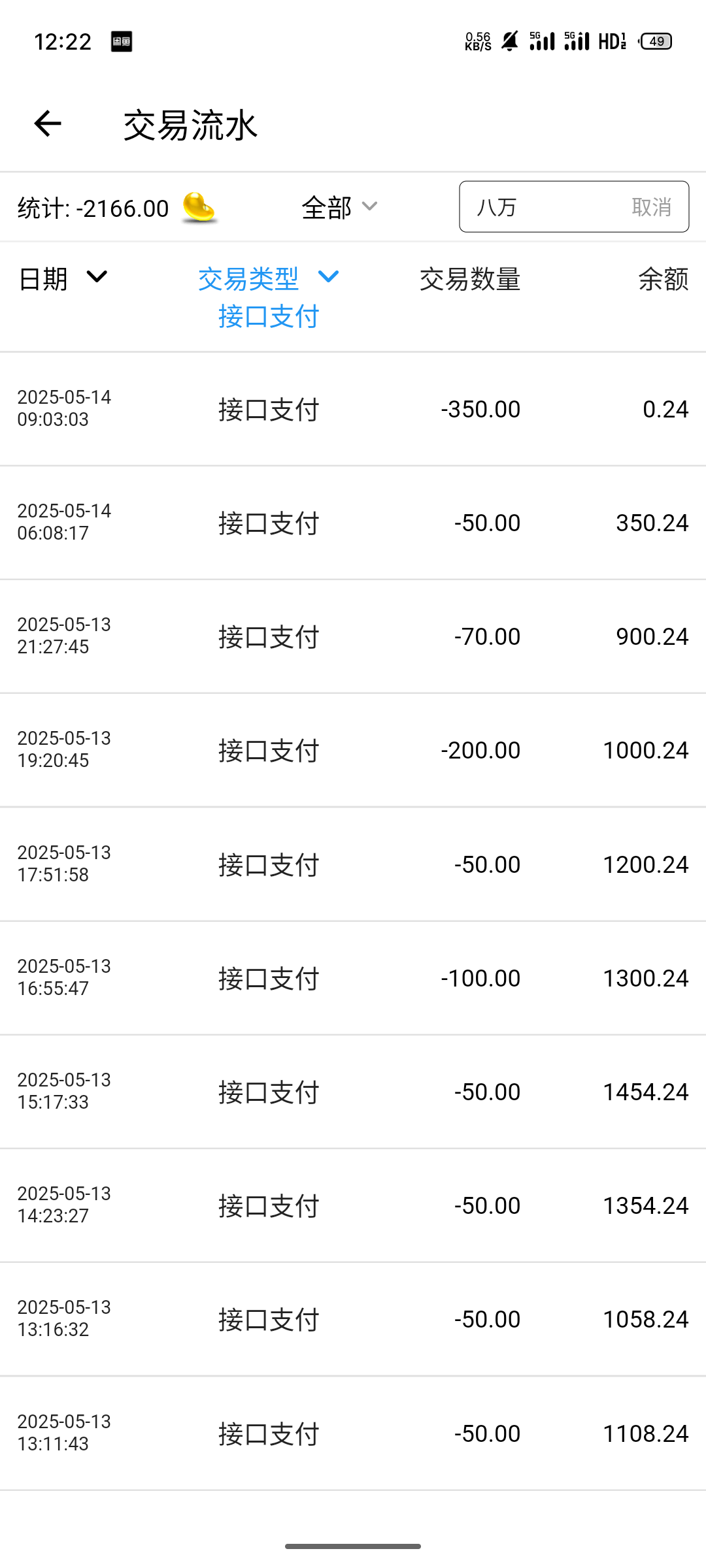This screenshot has height=1568, width=706.
Task: Tap the second SIM 5G signal icon
Action: tap(577, 41)
